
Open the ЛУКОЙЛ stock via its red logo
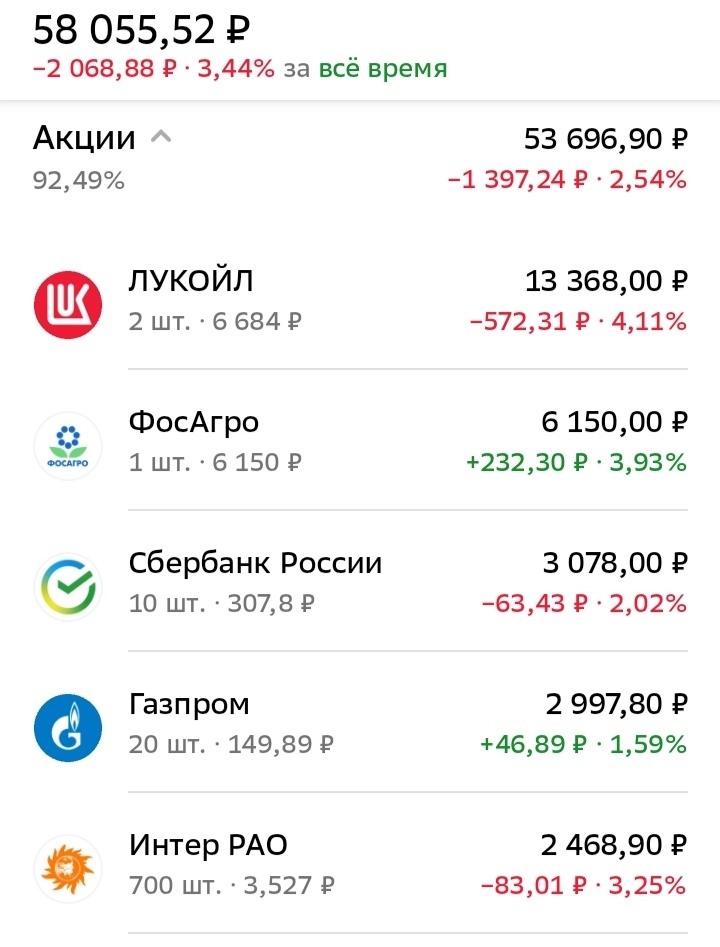click(67, 305)
